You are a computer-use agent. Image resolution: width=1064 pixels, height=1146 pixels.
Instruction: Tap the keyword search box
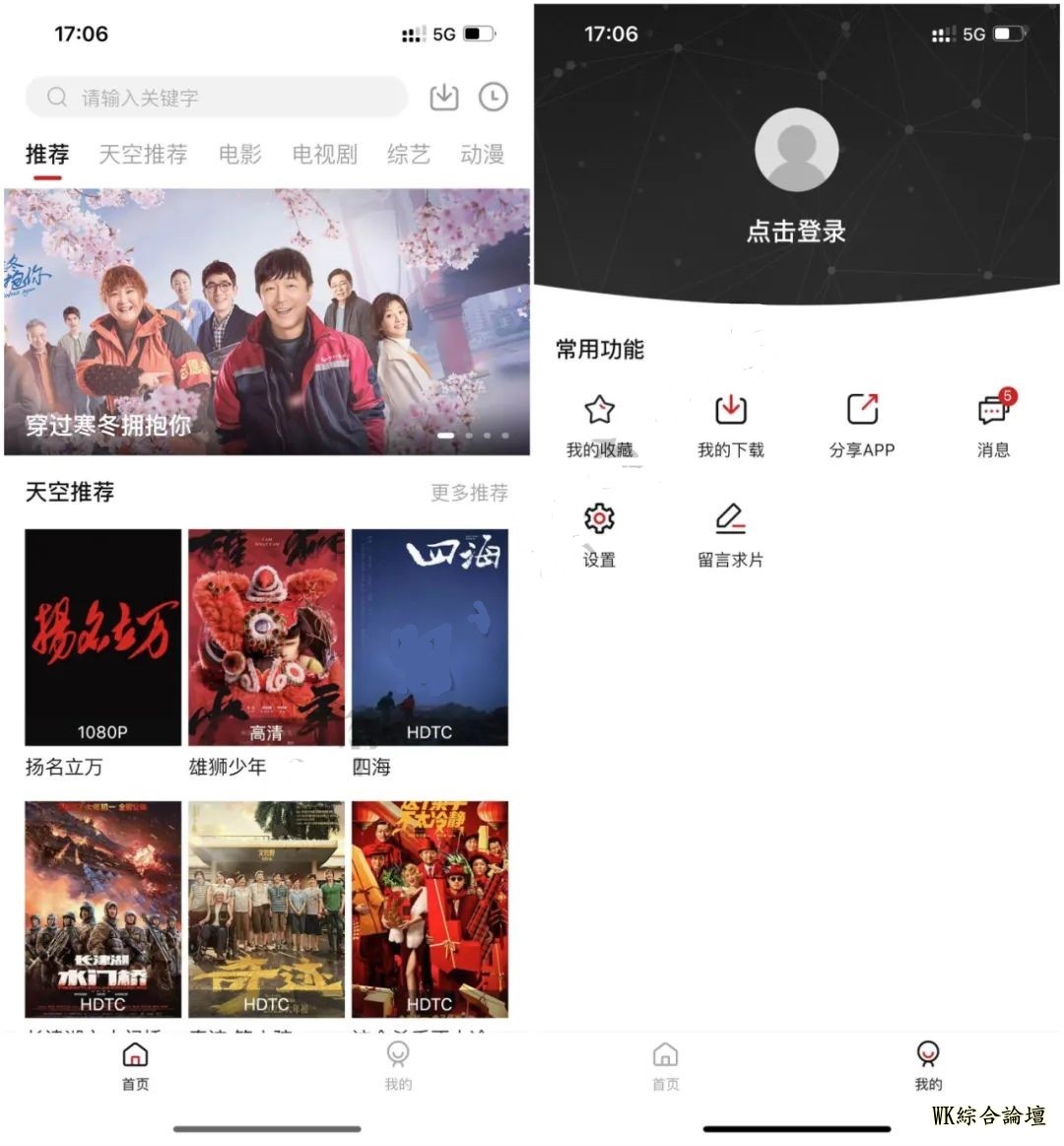(217, 98)
